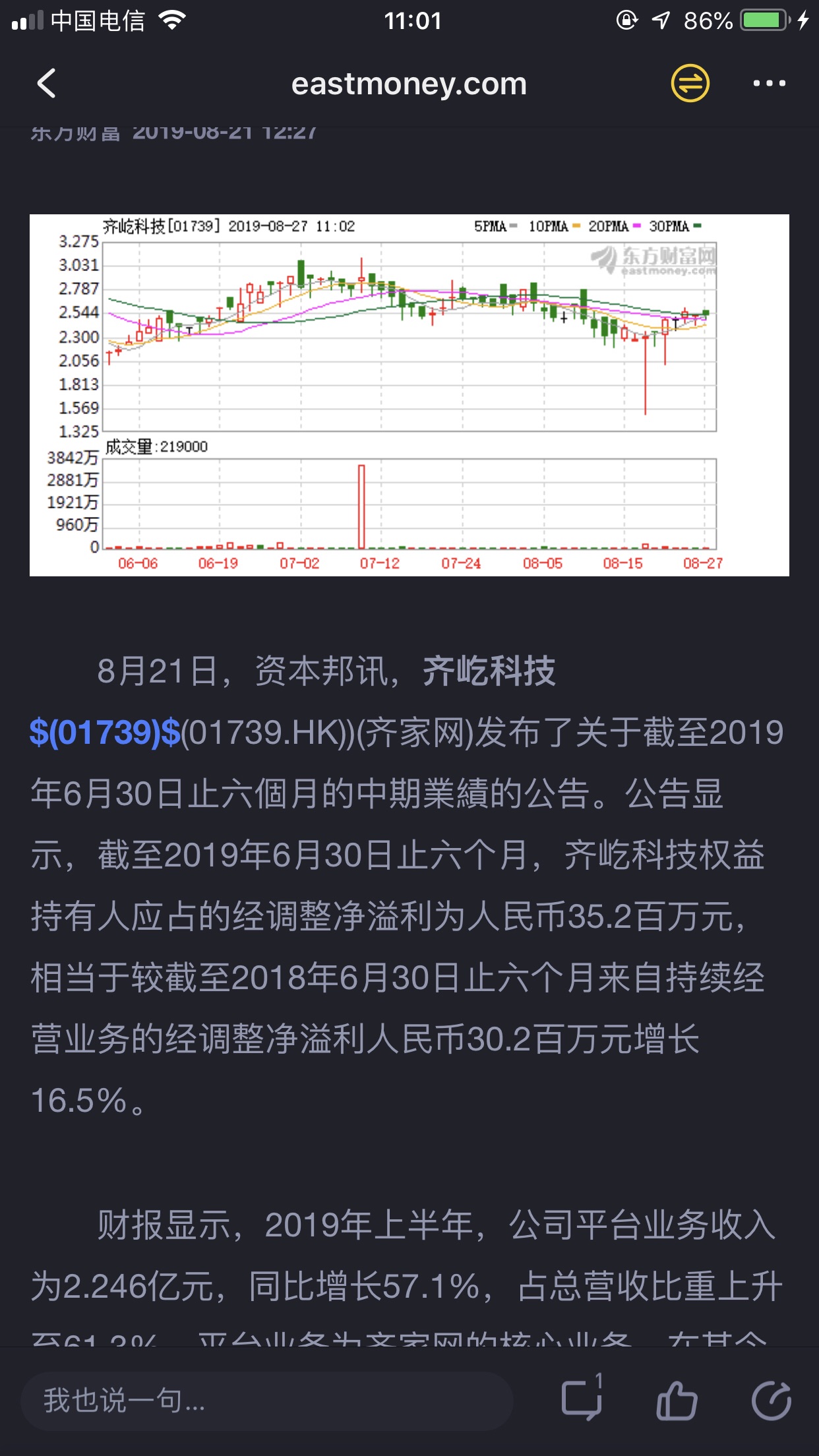Go back using the top-left arrow
Viewport: 819px width, 1456px height.
pos(46,84)
